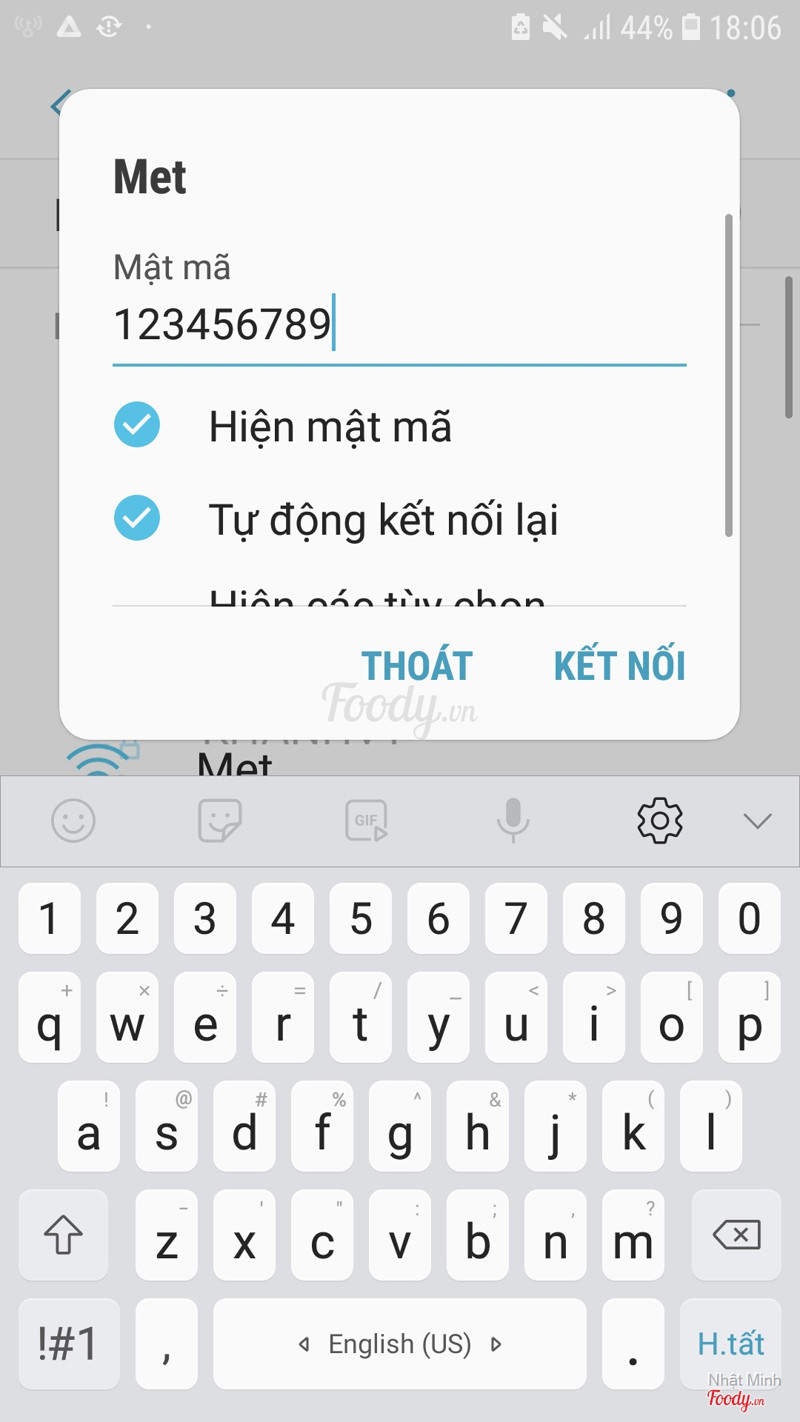Viewport: 800px width, 1422px height.
Task: Tap the Mật mã password field
Action: (x=398, y=325)
